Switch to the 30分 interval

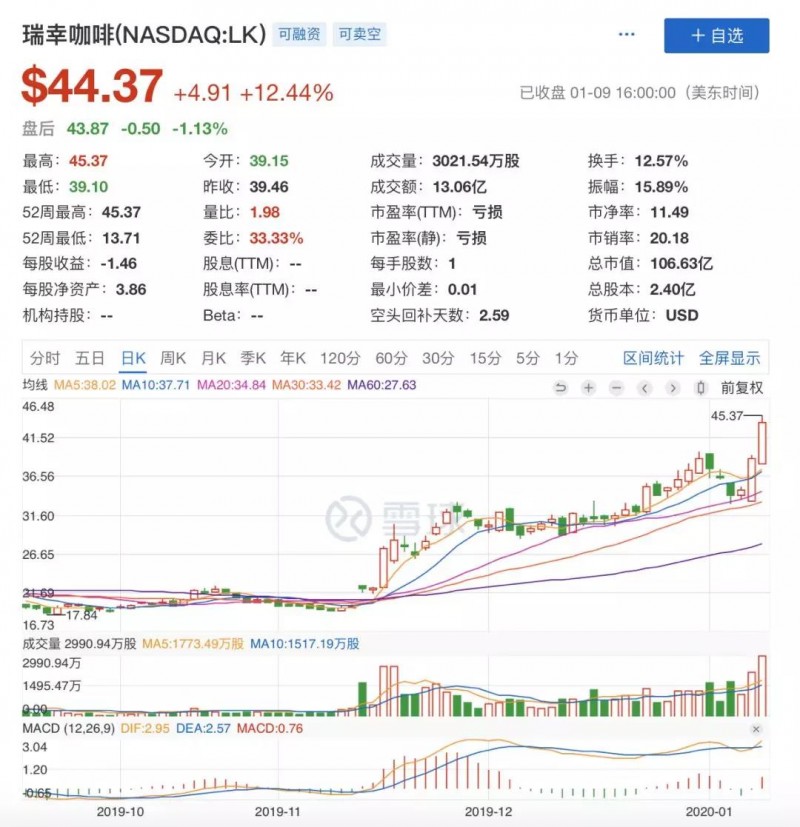click(x=437, y=358)
